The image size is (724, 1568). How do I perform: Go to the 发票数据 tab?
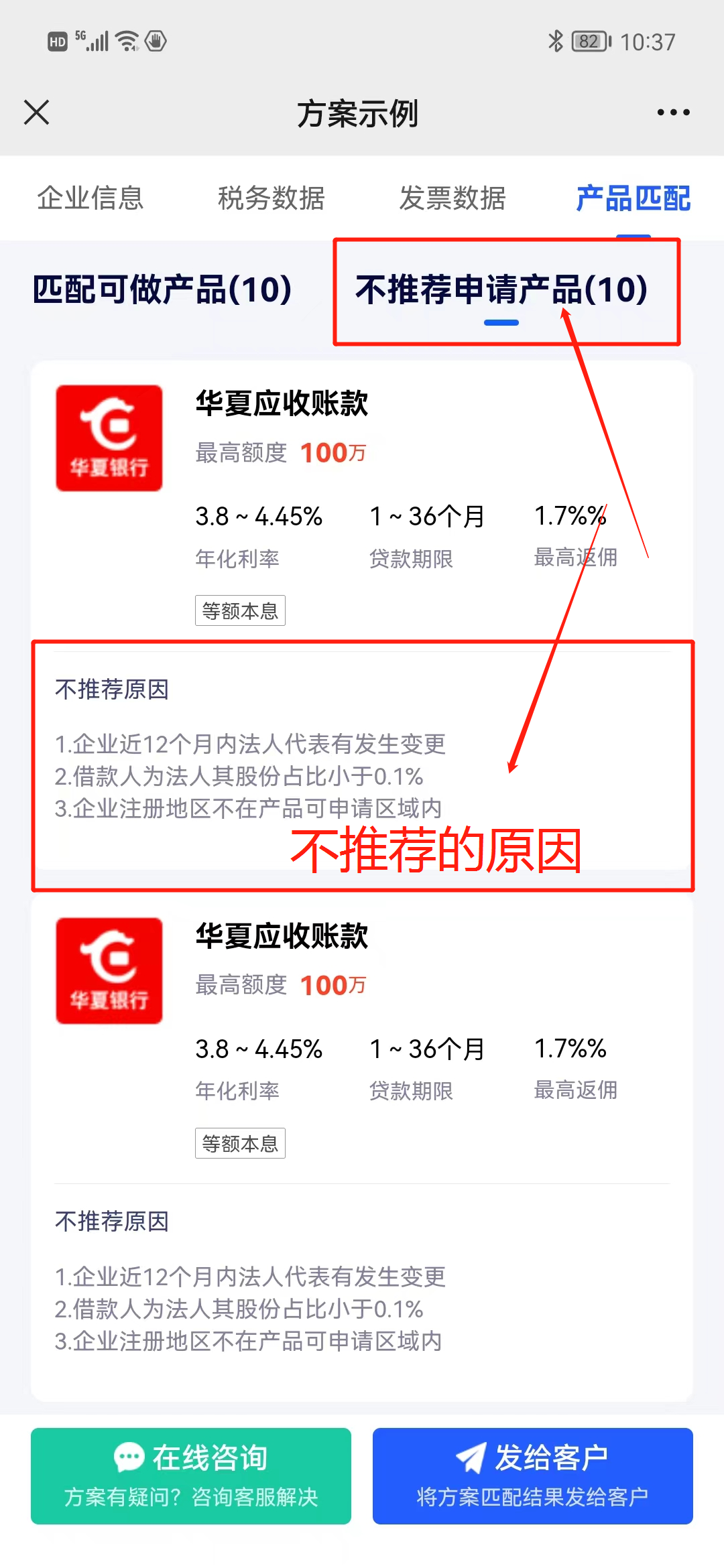point(452,198)
